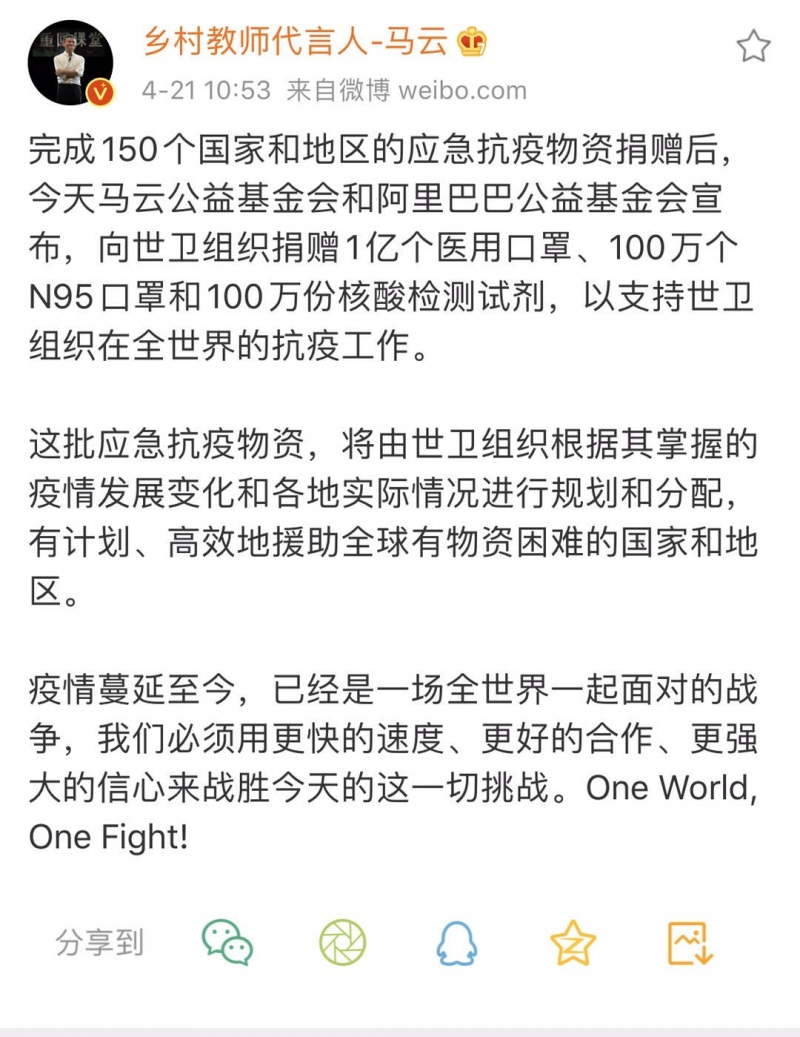Share the post to WeChat Moments
Image resolution: width=800 pixels, height=1037 pixels.
[342, 942]
